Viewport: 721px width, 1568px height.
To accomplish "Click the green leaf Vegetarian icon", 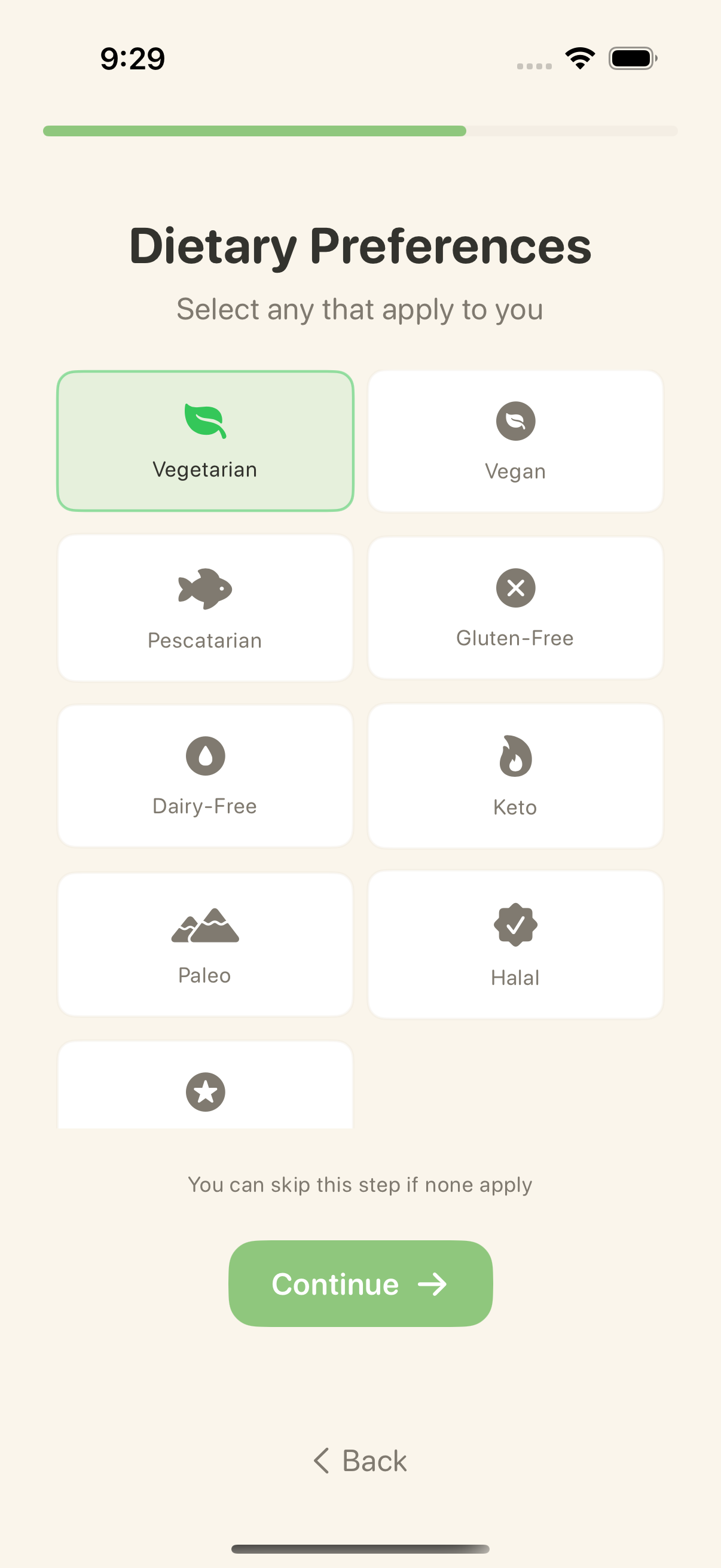I will (x=204, y=420).
